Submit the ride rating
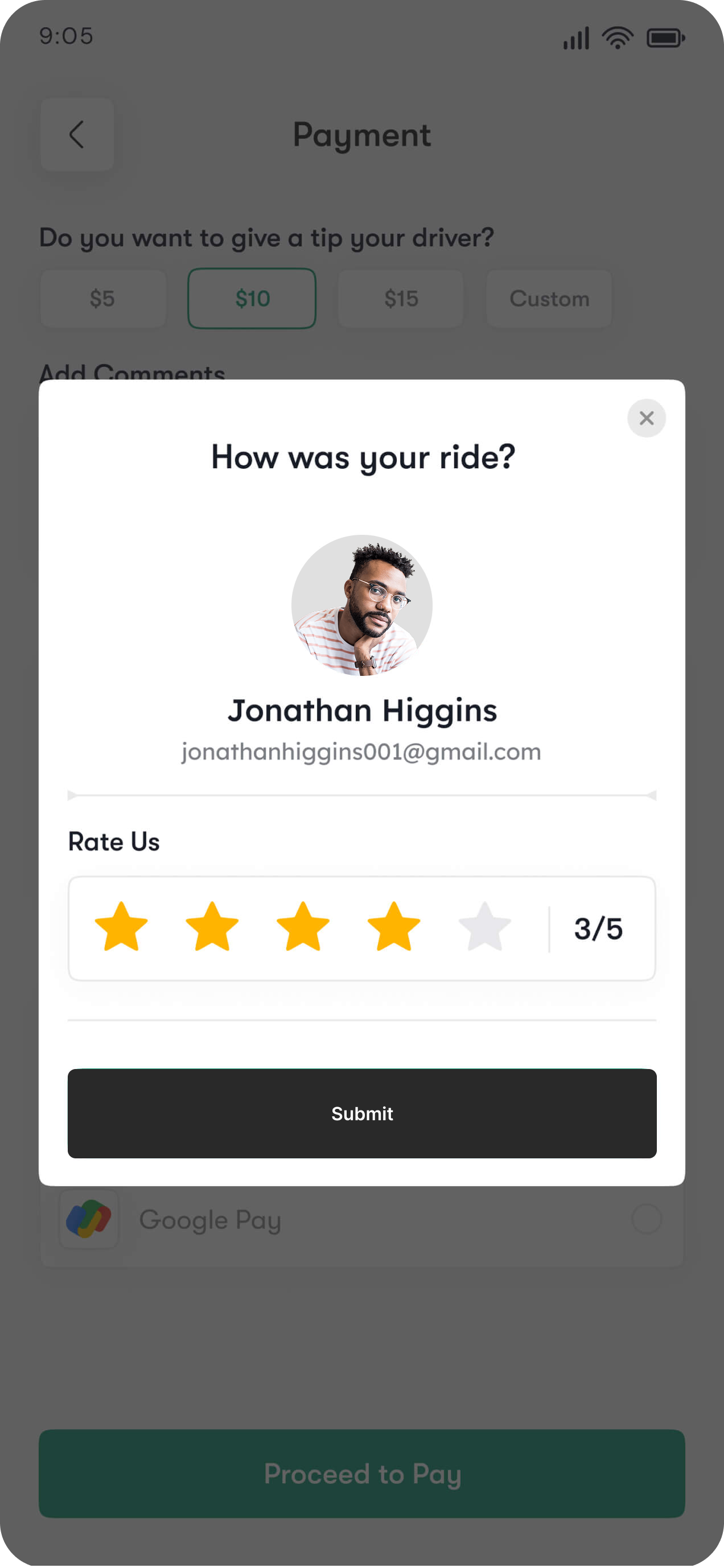The height and width of the screenshot is (1568, 724). click(361, 1113)
